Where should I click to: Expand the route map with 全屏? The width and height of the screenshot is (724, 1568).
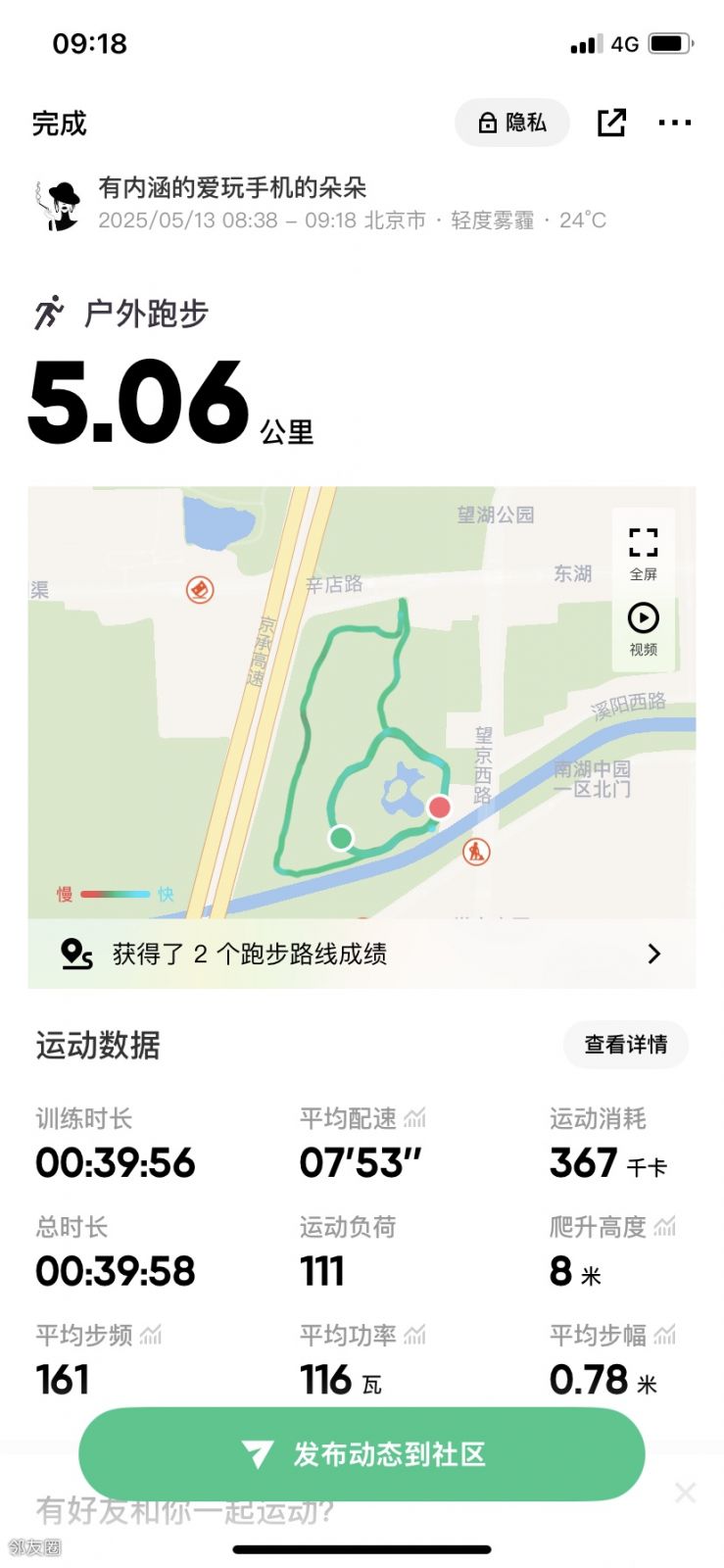pos(643,552)
